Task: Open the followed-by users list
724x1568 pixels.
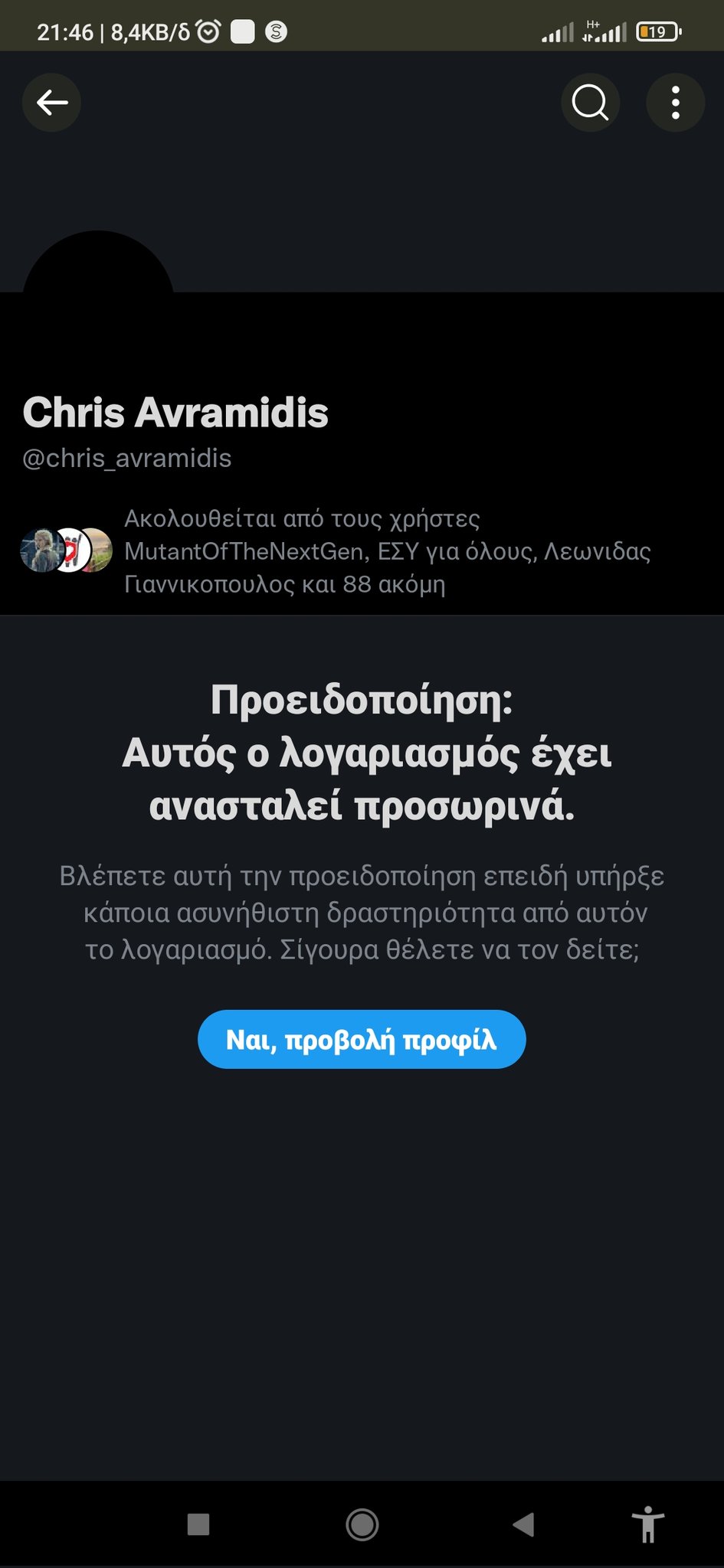Action: click(x=387, y=551)
